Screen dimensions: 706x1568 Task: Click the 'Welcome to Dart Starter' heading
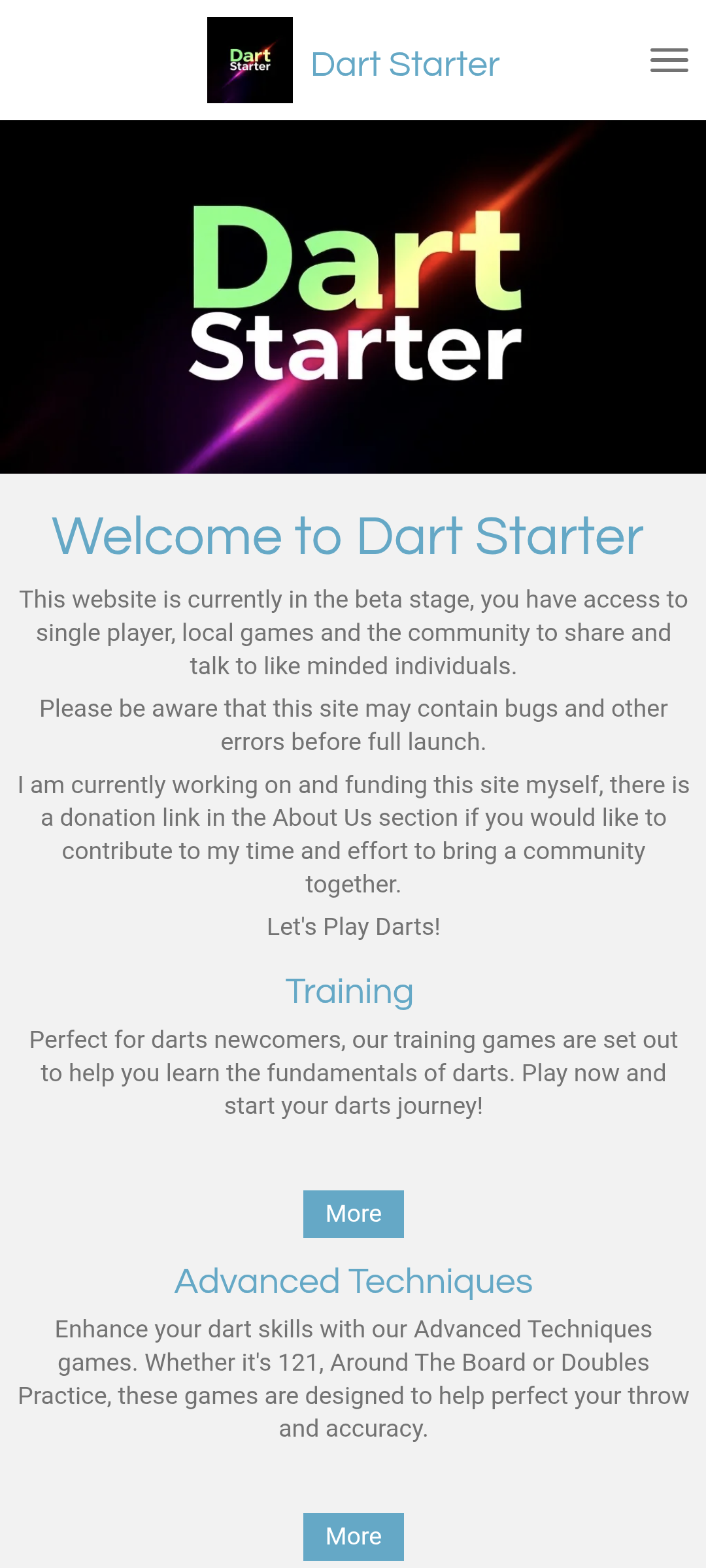click(347, 534)
